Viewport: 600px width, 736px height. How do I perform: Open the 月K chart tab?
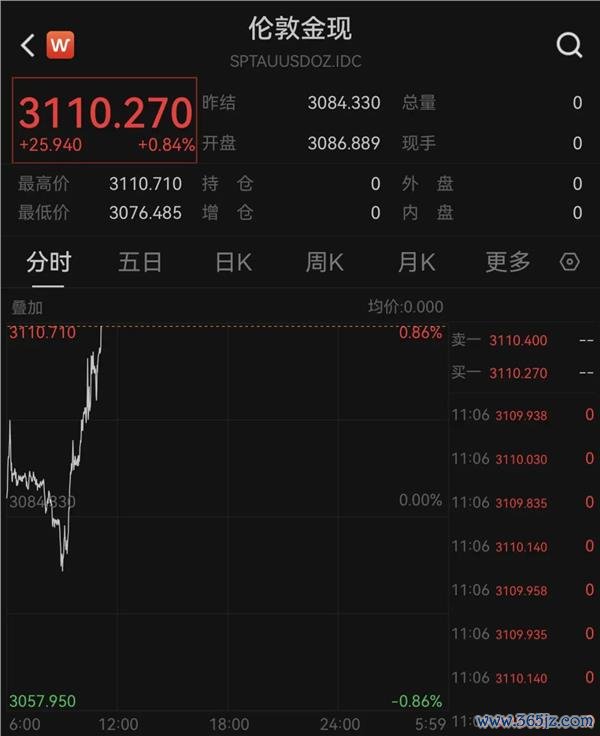tap(416, 262)
